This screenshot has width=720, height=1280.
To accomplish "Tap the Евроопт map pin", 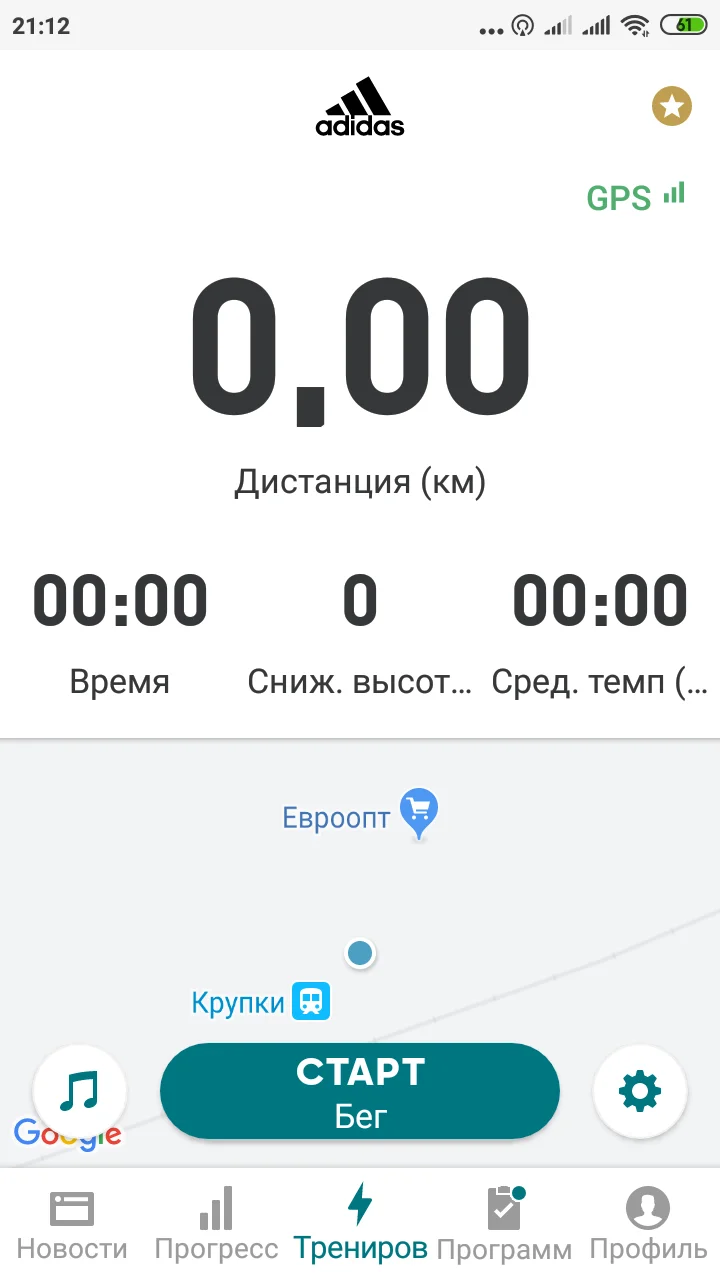I will (418, 813).
